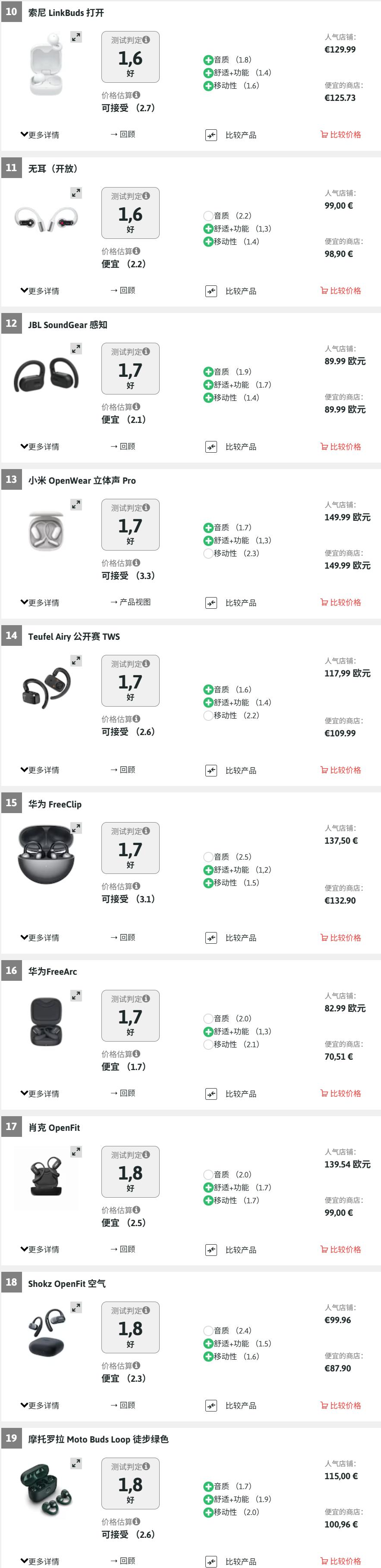Screen dimensions: 381x1568
Task: Compare prices for 肖克 OpenFit
Action: [x=341, y=1249]
